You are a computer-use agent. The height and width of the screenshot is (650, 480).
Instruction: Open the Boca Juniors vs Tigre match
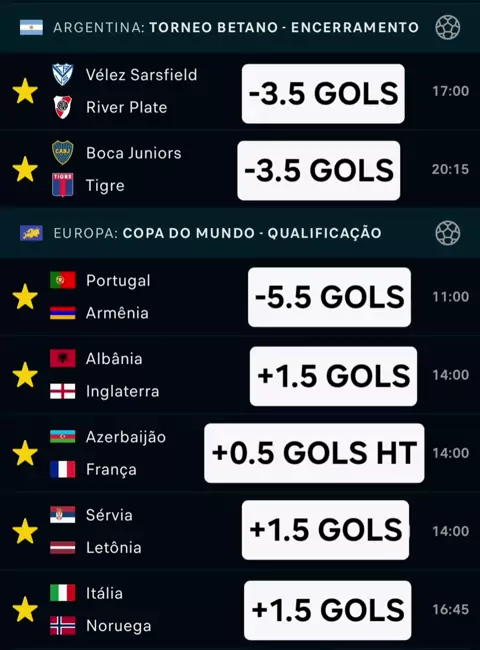pos(240,169)
